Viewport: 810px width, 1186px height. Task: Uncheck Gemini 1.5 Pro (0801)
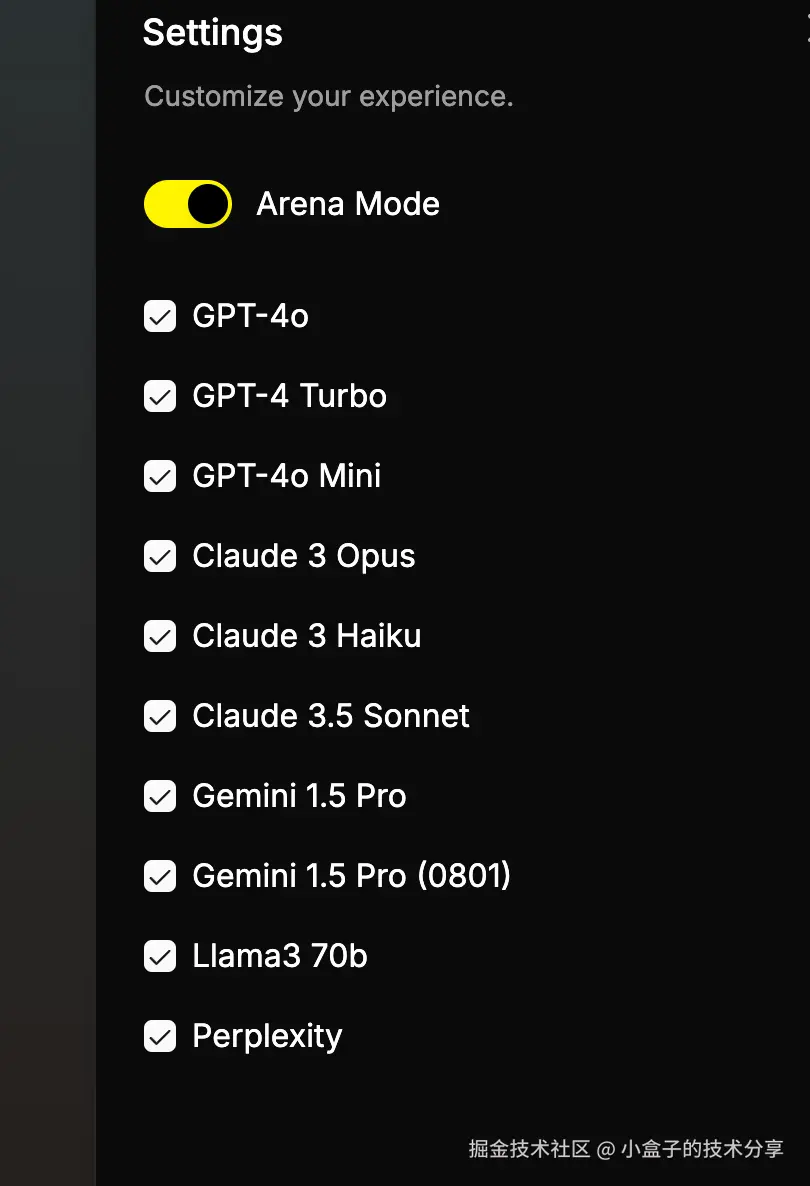(x=160, y=877)
